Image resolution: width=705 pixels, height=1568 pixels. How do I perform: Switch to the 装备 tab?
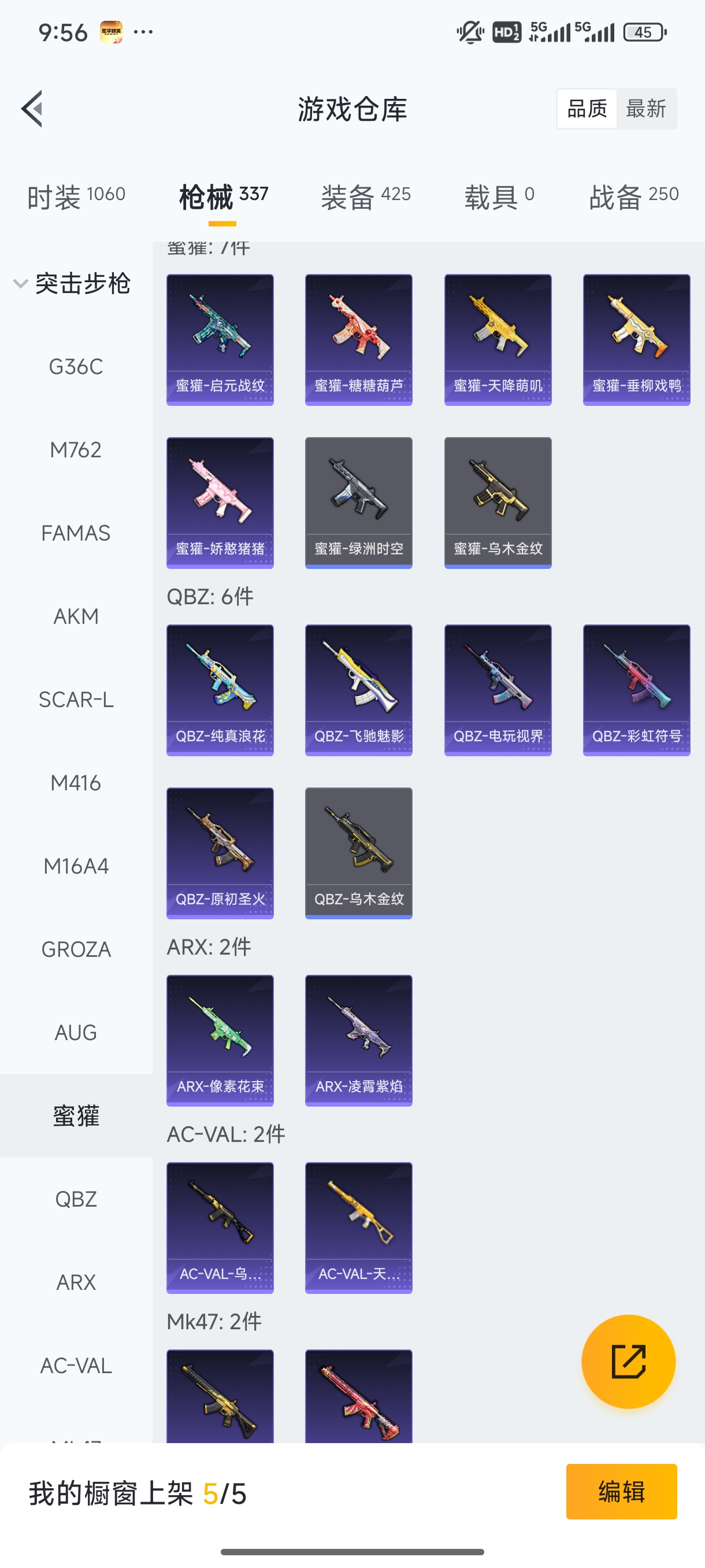coord(366,197)
